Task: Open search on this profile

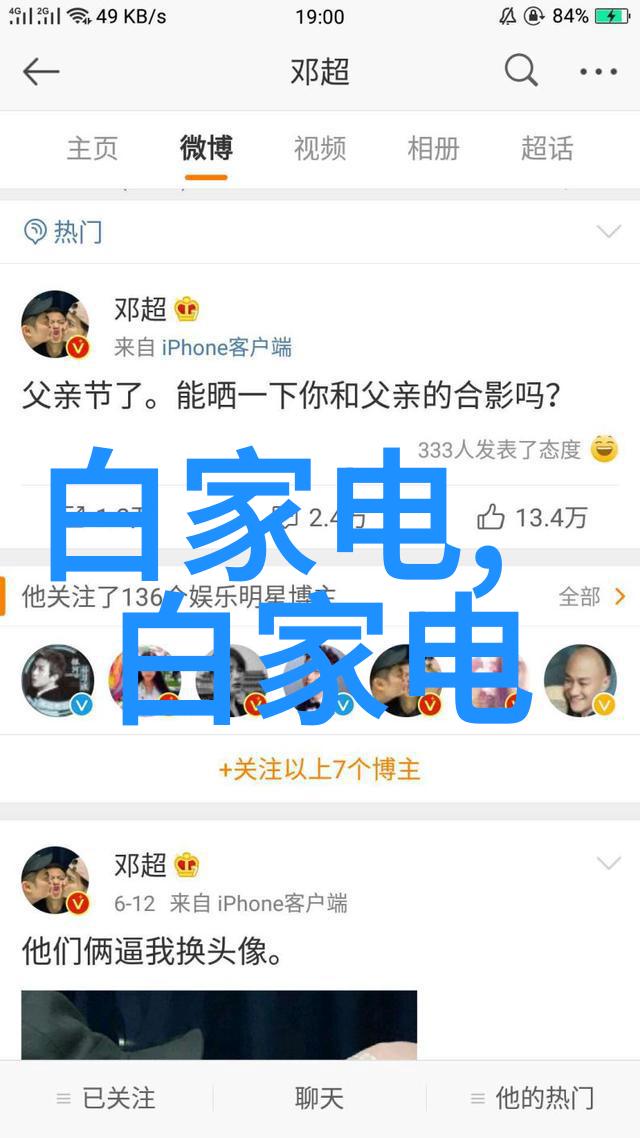Action: click(x=520, y=72)
